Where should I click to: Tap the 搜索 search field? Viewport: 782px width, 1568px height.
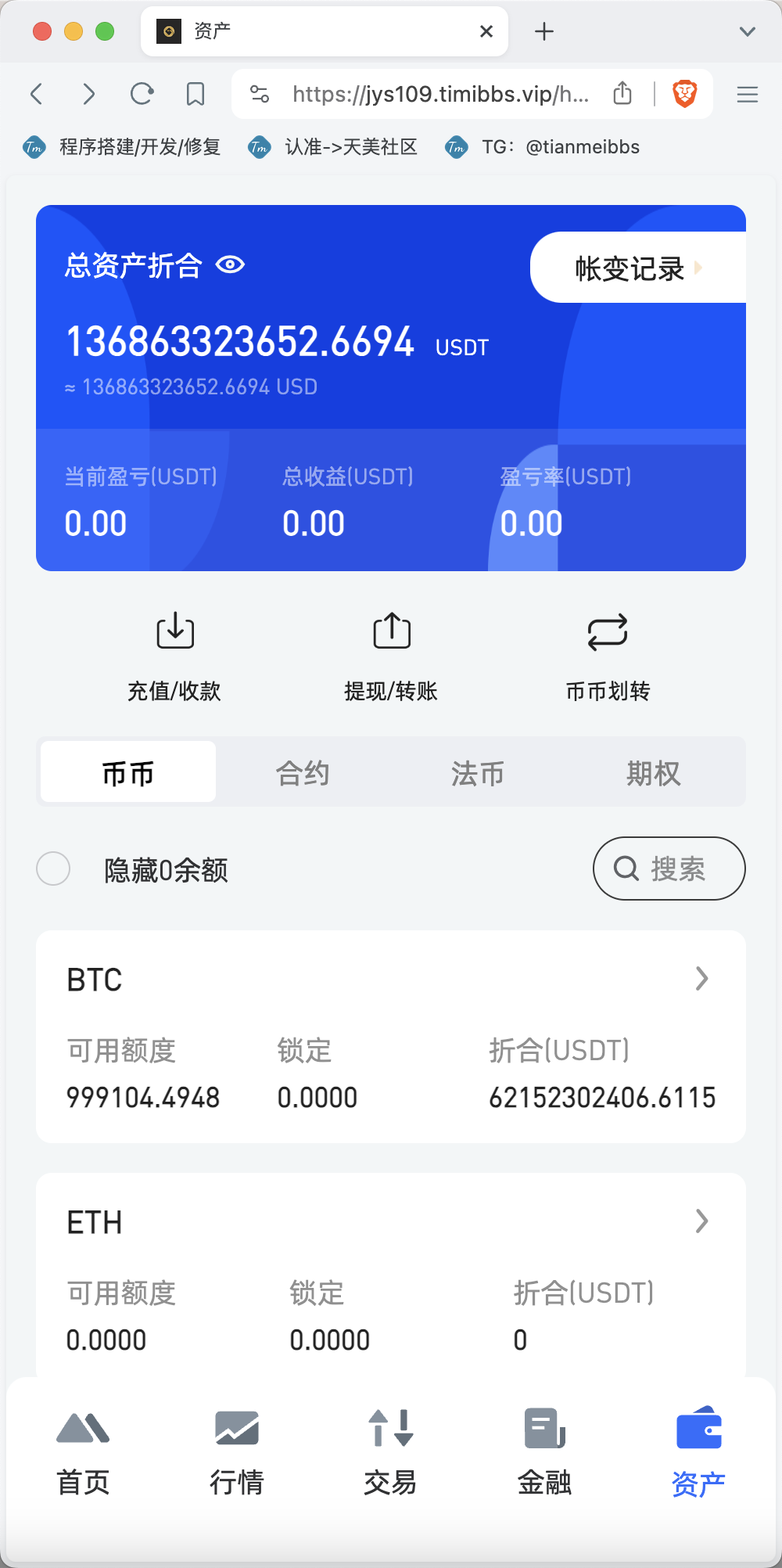[x=669, y=869]
